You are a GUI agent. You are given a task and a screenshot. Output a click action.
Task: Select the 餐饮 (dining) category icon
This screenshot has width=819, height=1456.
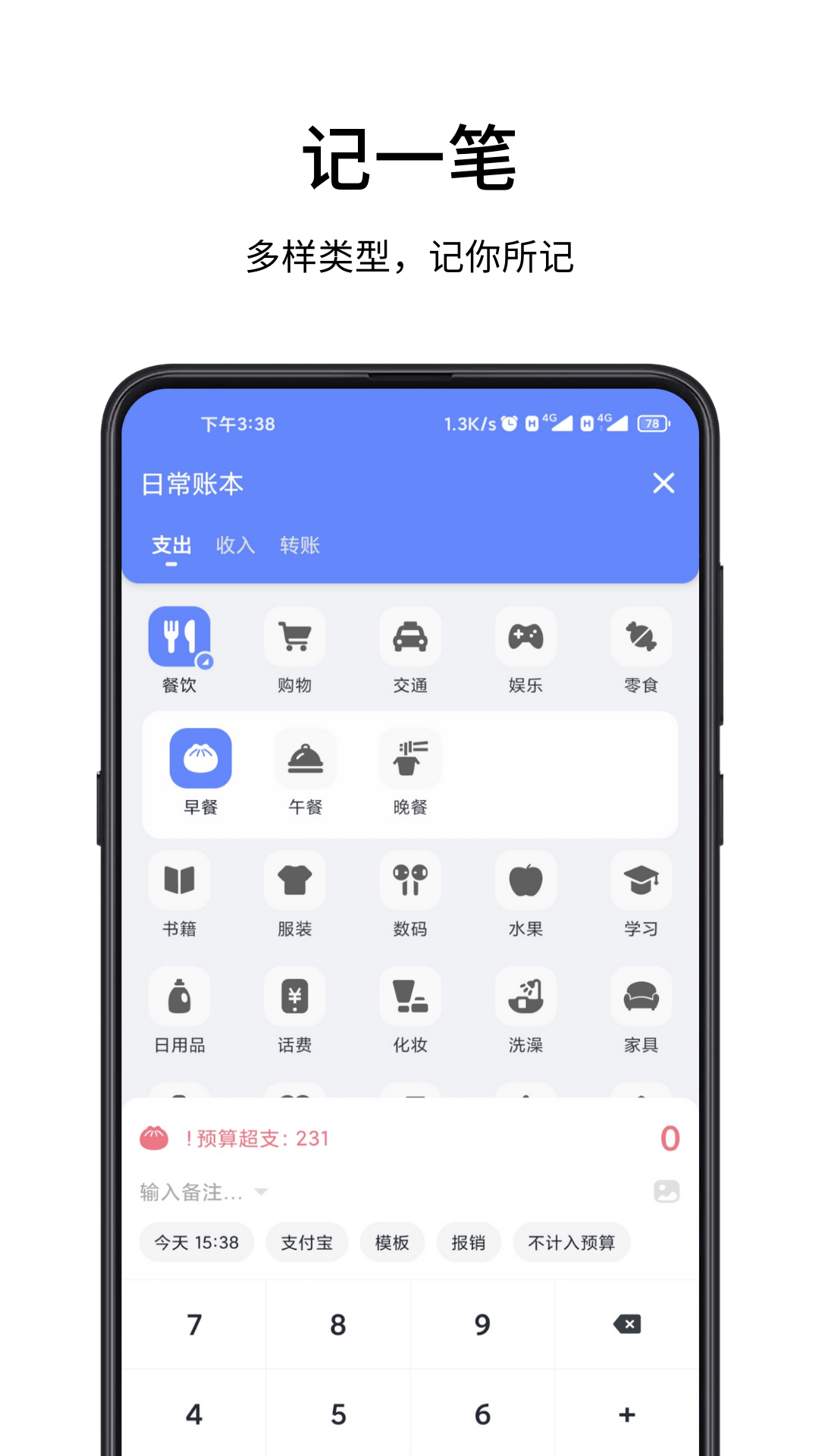click(x=179, y=637)
